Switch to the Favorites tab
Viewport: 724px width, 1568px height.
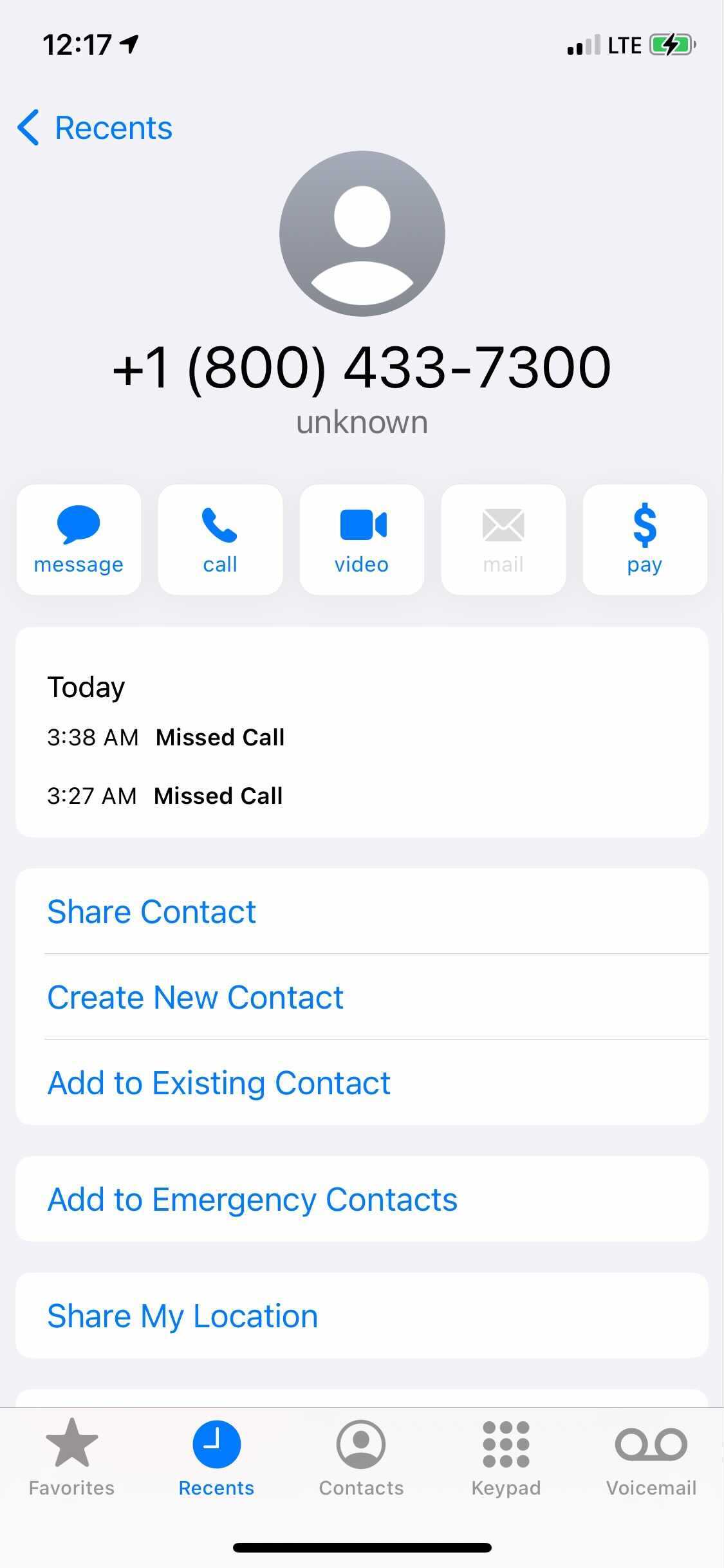(72, 1459)
